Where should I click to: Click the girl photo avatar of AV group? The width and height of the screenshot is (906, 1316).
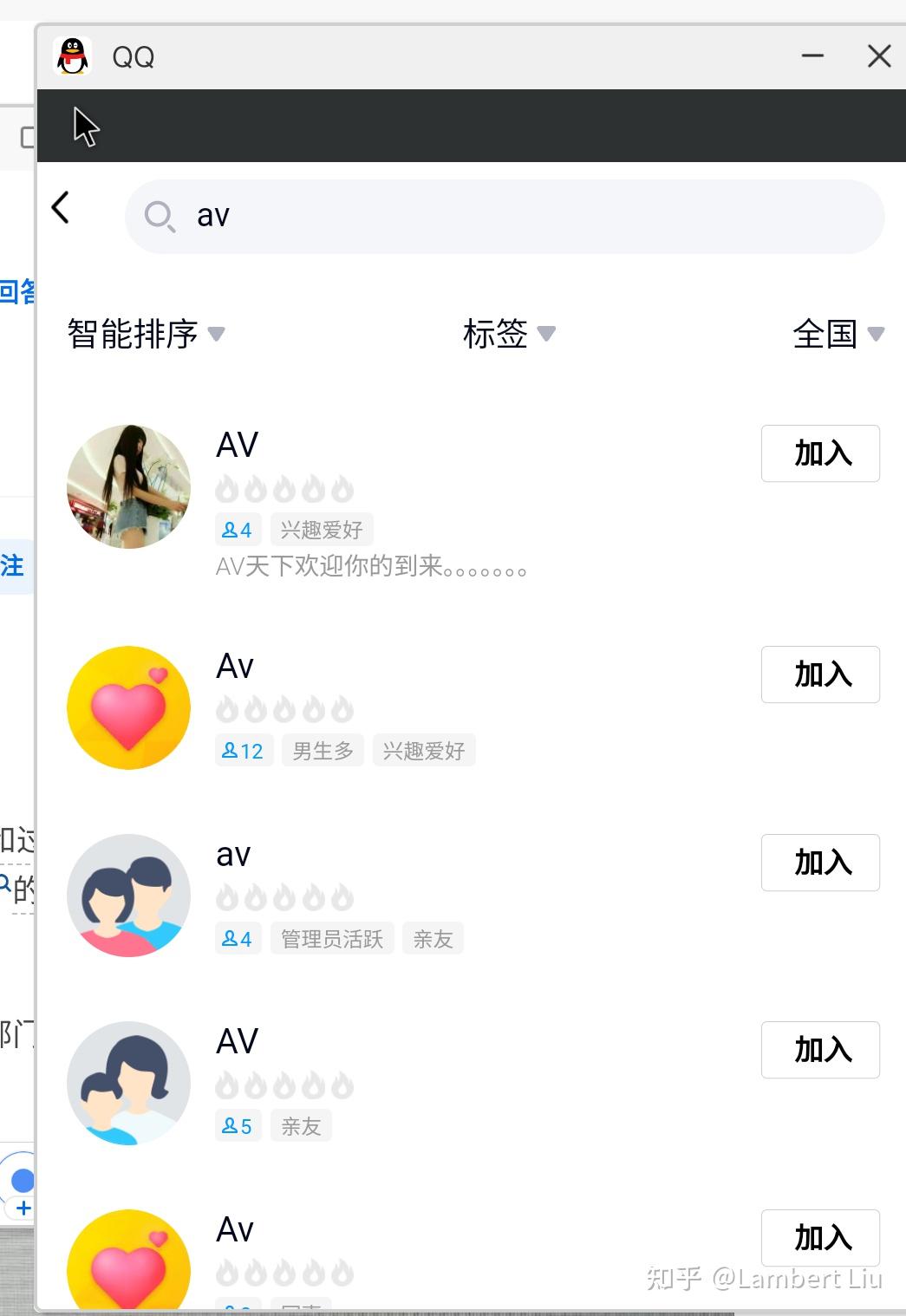click(127, 486)
